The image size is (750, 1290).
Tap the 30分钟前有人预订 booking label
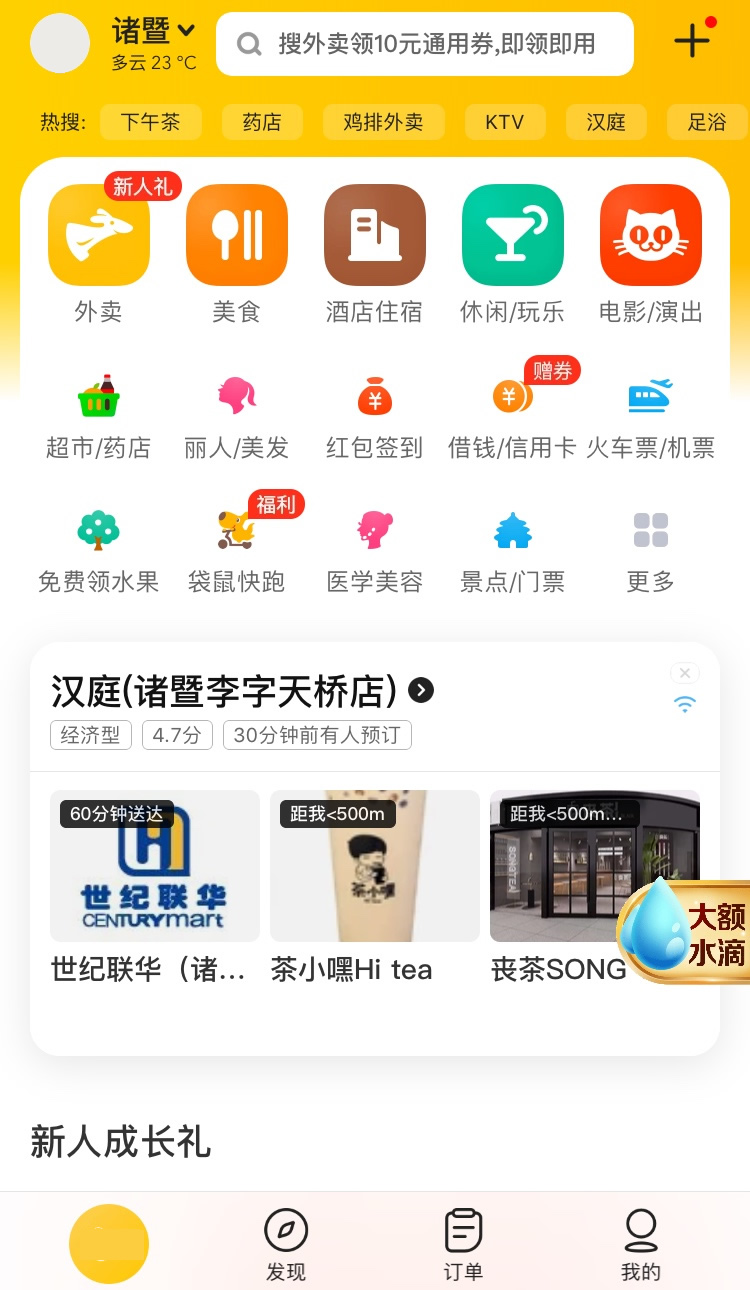(317, 734)
